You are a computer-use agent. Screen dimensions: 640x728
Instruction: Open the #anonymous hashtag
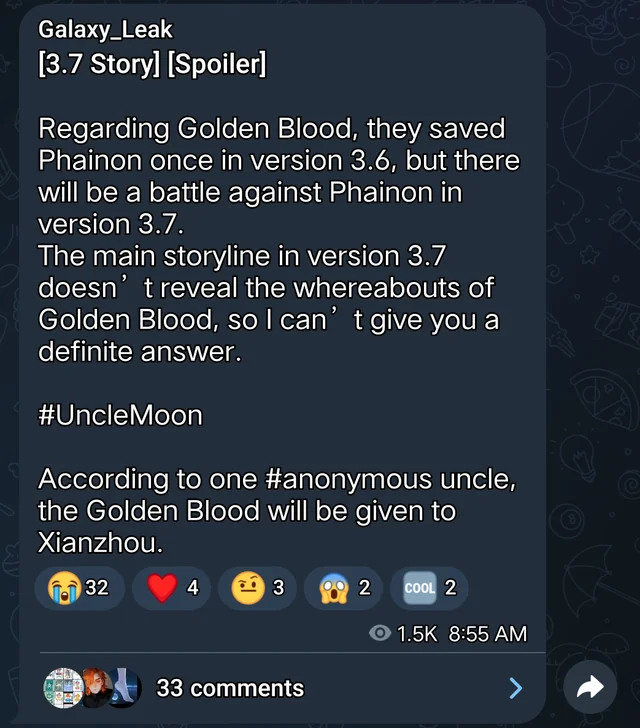coord(348,479)
